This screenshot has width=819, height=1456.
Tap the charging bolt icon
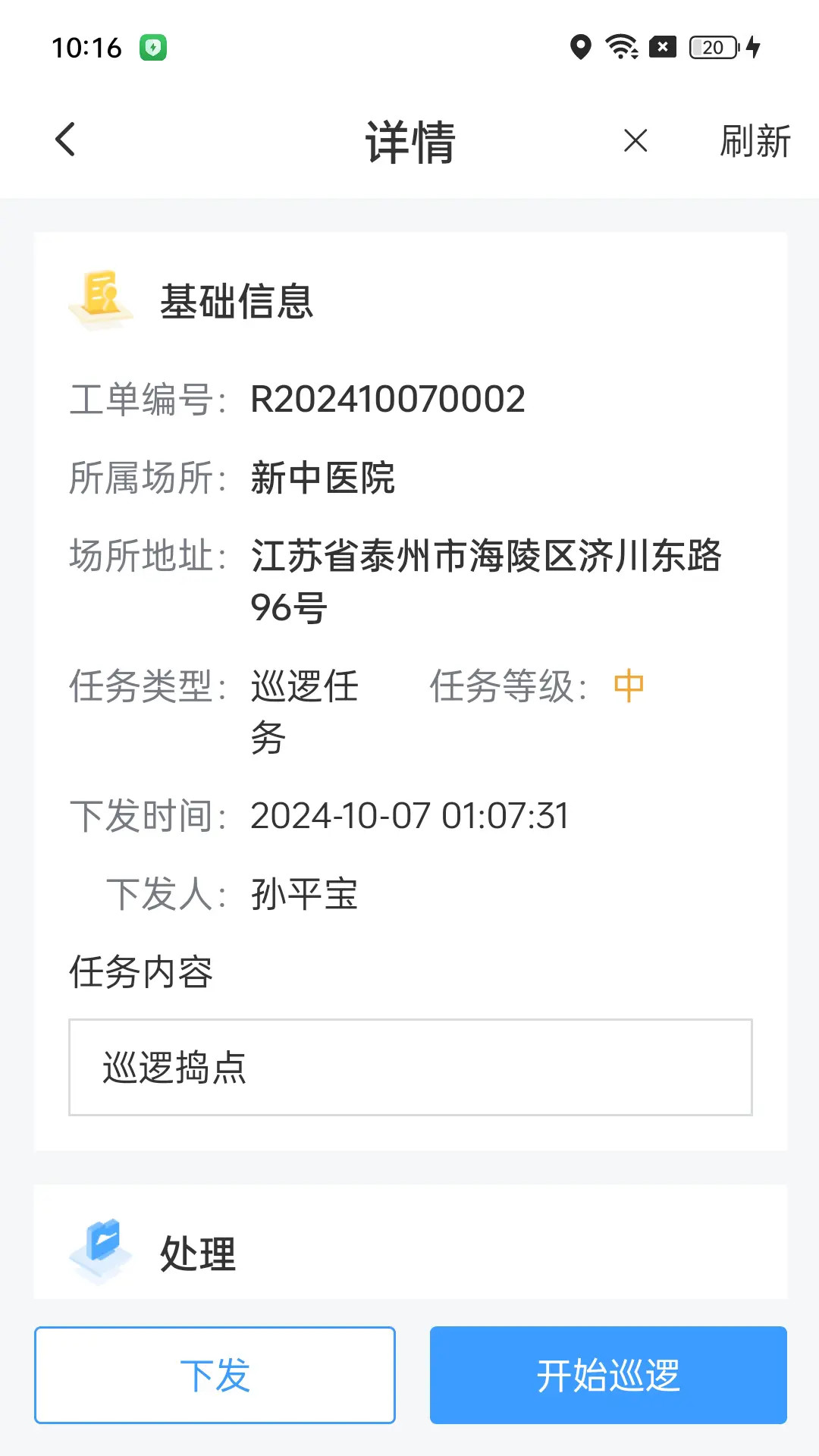coord(753,47)
